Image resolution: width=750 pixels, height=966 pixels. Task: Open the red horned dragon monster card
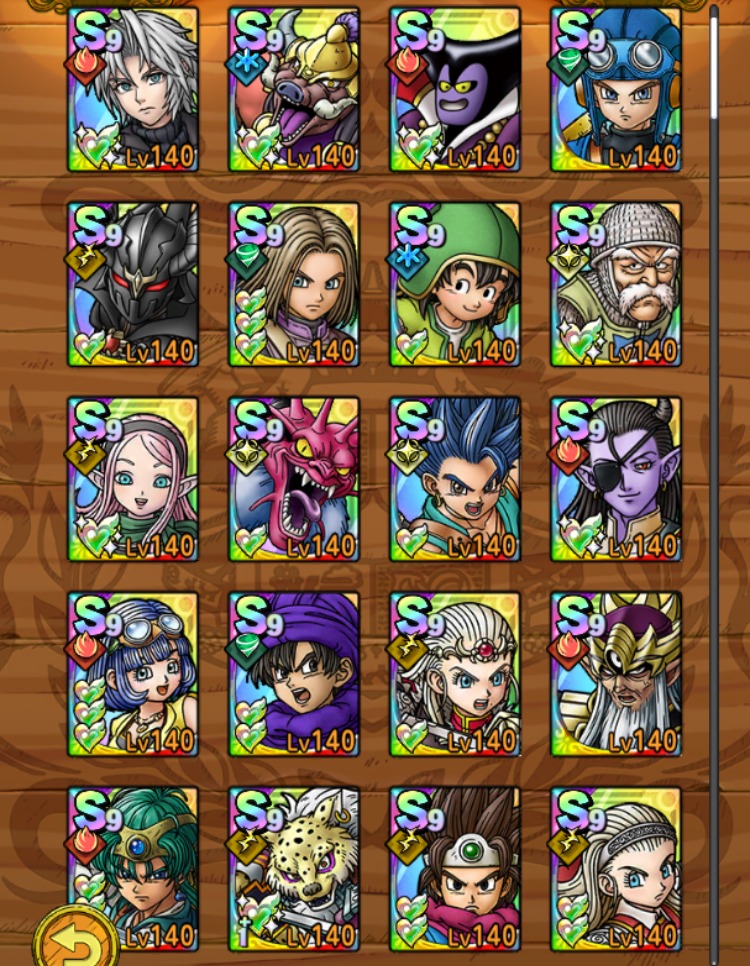click(x=294, y=479)
